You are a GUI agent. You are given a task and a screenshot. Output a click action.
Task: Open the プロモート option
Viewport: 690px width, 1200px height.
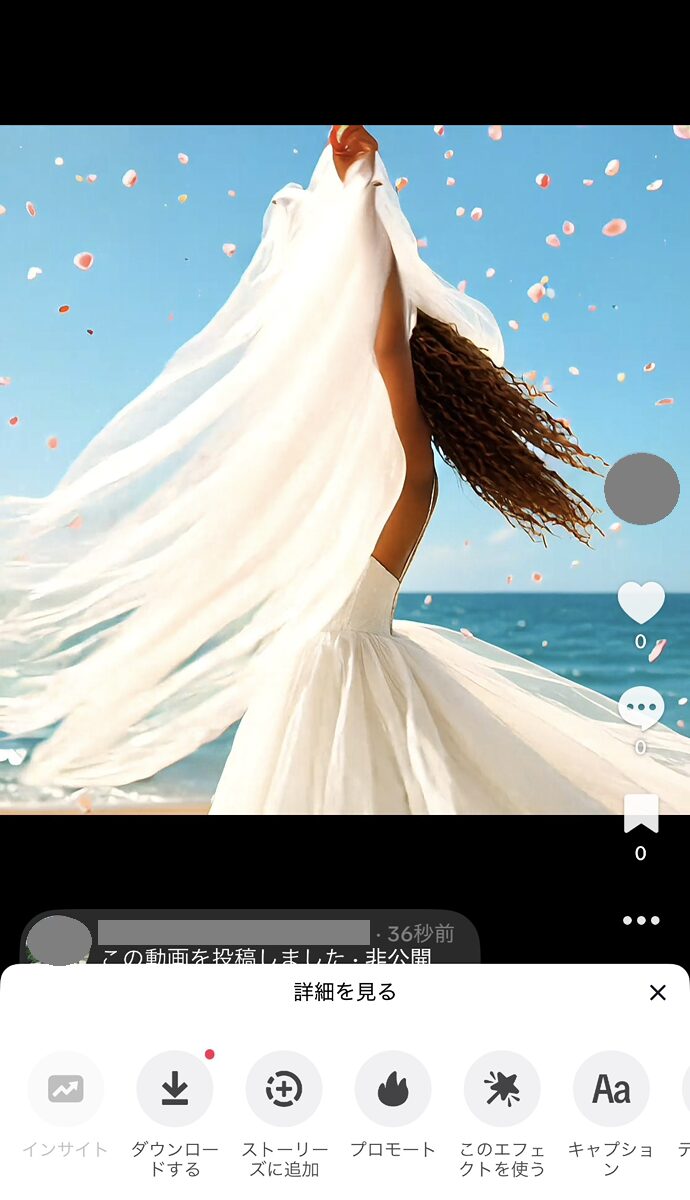point(393,1089)
